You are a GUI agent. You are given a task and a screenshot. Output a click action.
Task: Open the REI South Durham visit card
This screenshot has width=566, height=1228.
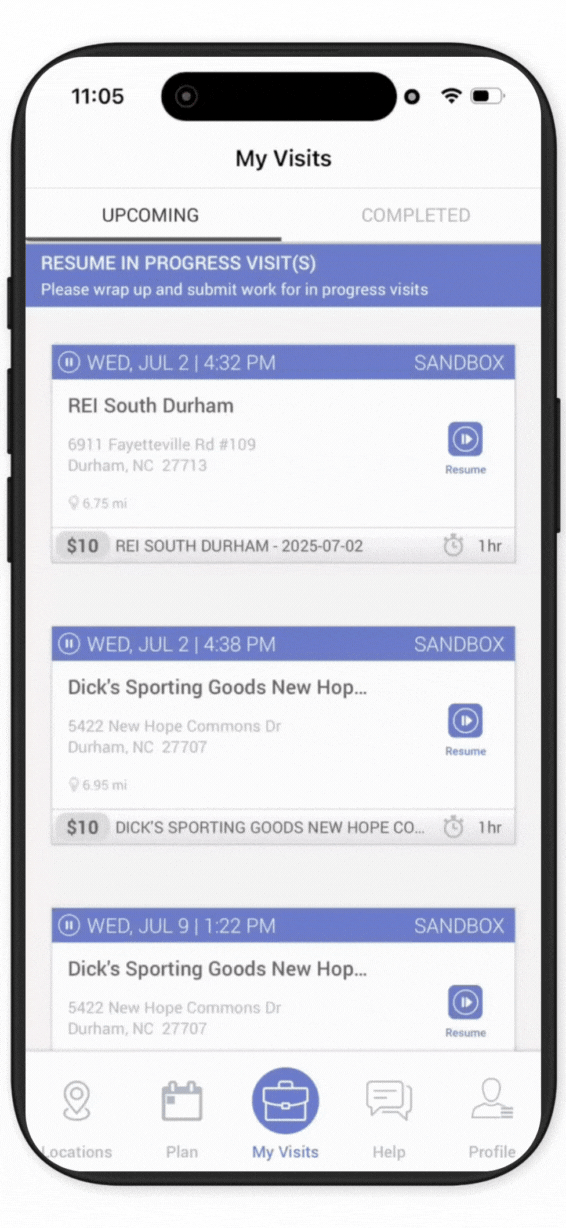(283, 454)
